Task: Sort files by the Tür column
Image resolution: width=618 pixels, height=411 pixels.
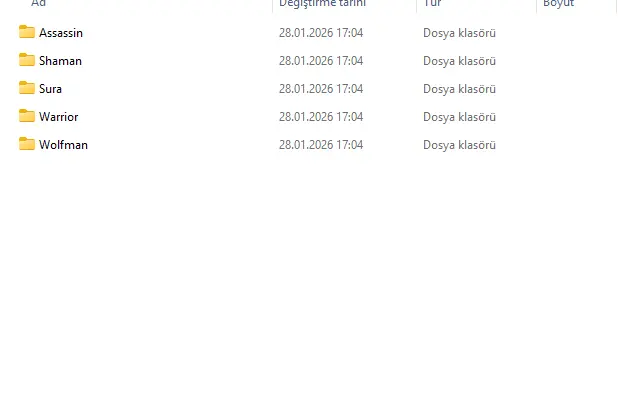Action: click(x=434, y=4)
